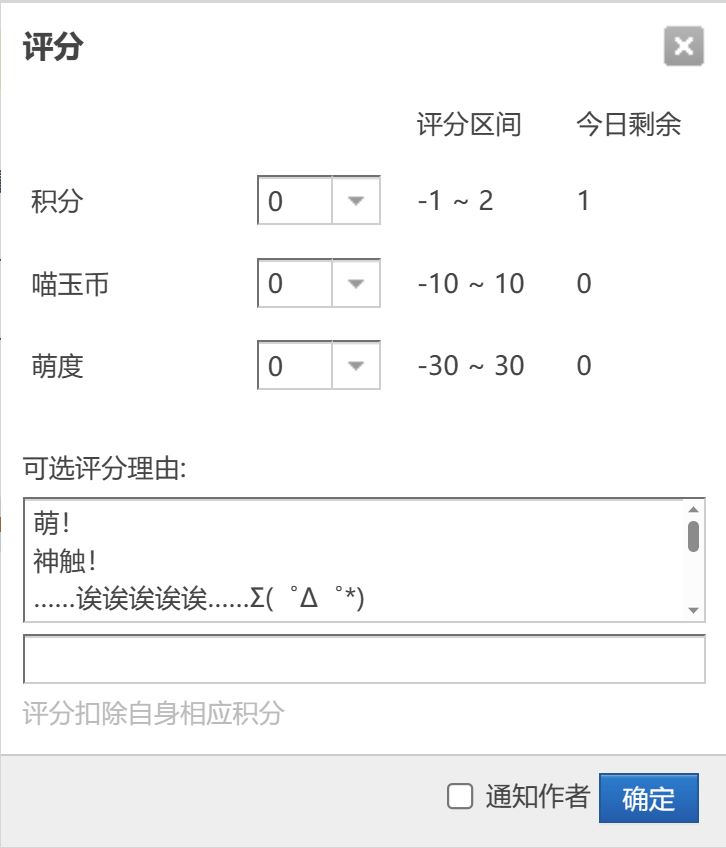Expand the 积分 score dropdown
Image resolution: width=726 pixels, height=848 pixels.
click(x=356, y=201)
